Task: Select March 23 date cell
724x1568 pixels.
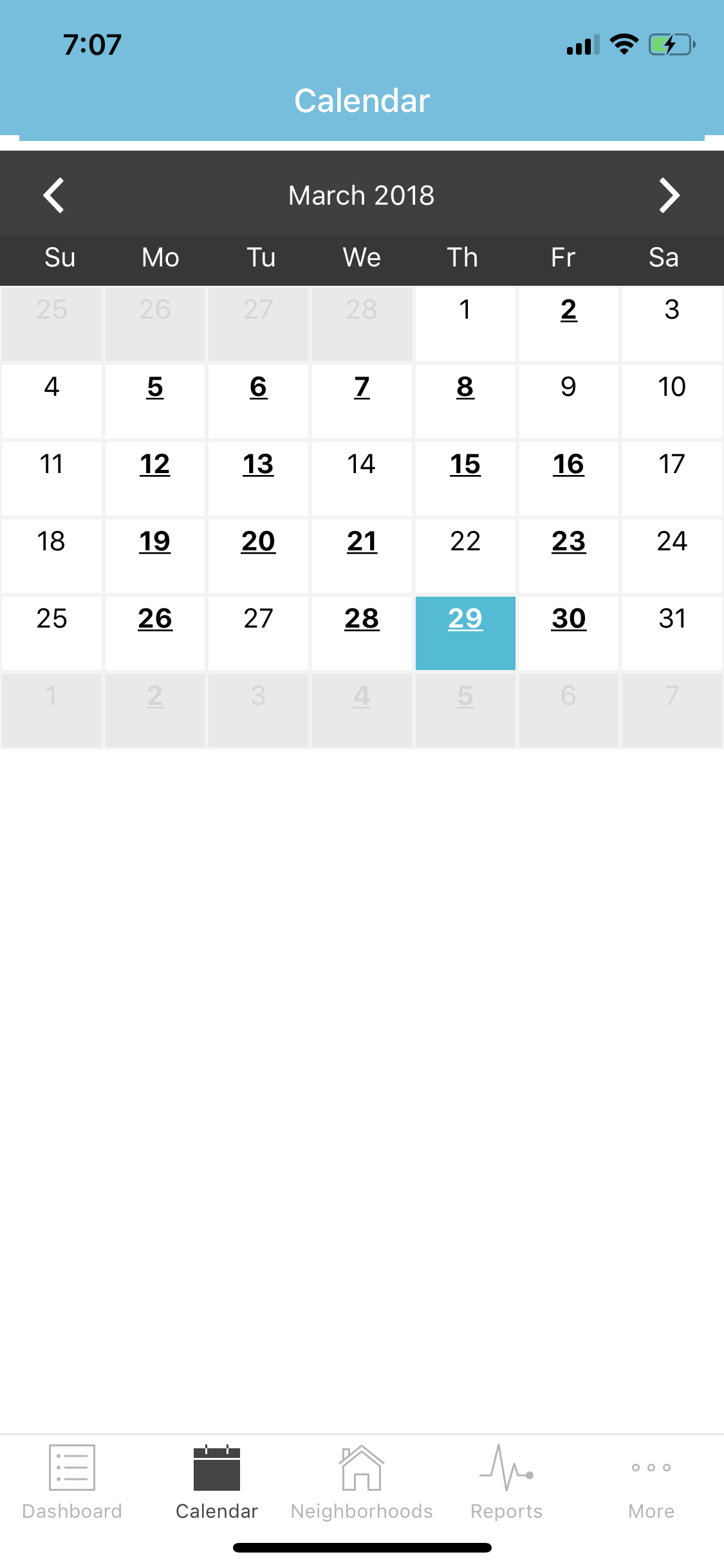Action: coord(568,555)
